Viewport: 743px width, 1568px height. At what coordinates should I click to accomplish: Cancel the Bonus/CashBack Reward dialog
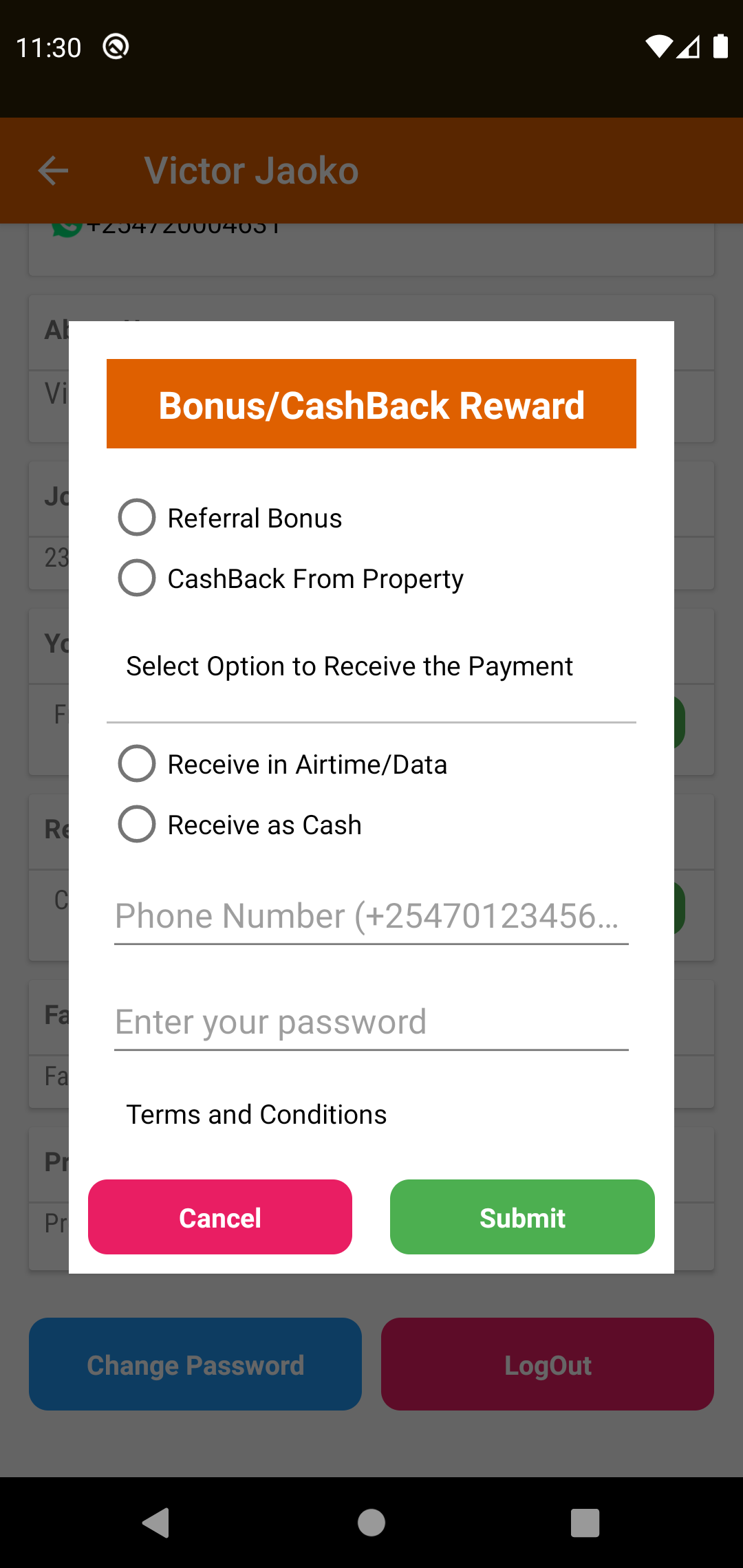[220, 1217]
